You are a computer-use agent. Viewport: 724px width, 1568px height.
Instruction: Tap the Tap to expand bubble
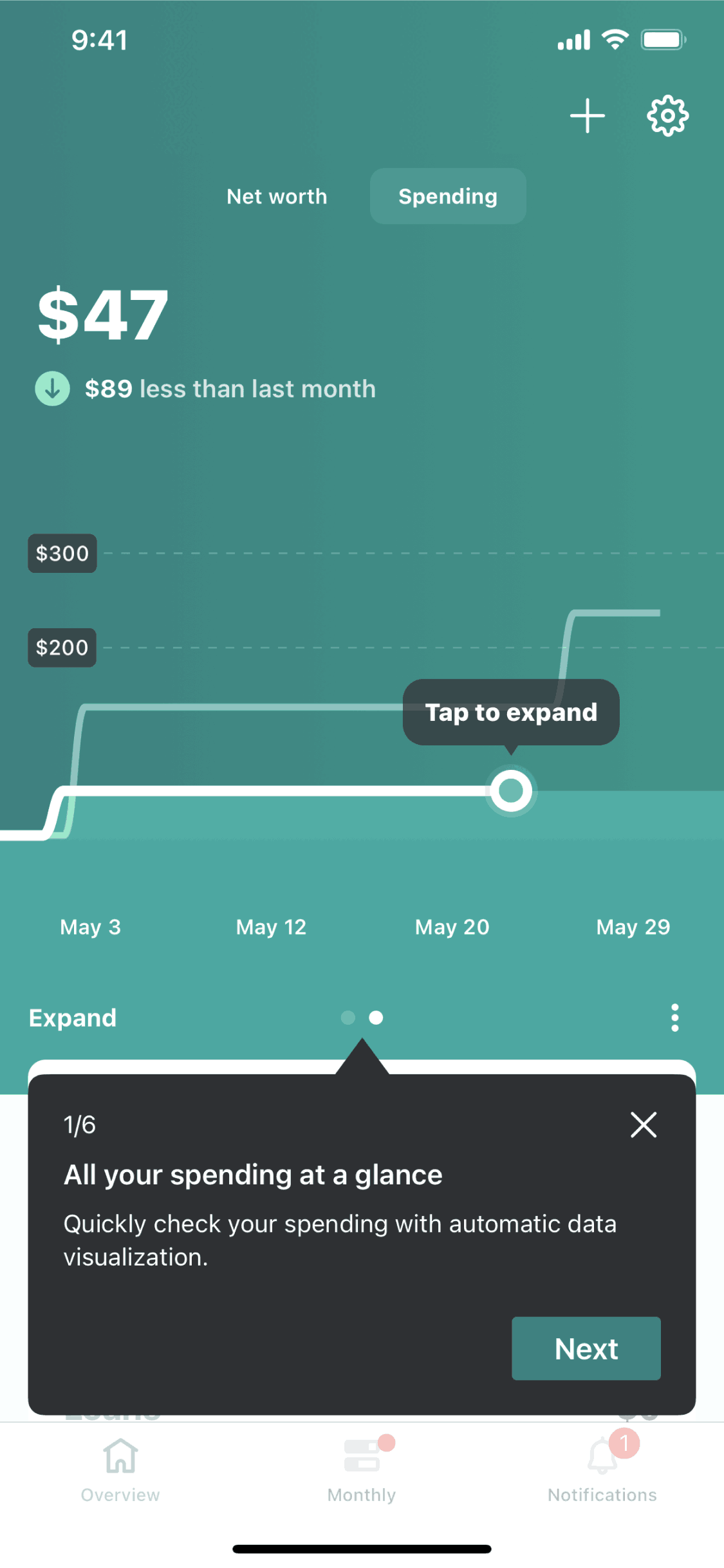point(511,712)
